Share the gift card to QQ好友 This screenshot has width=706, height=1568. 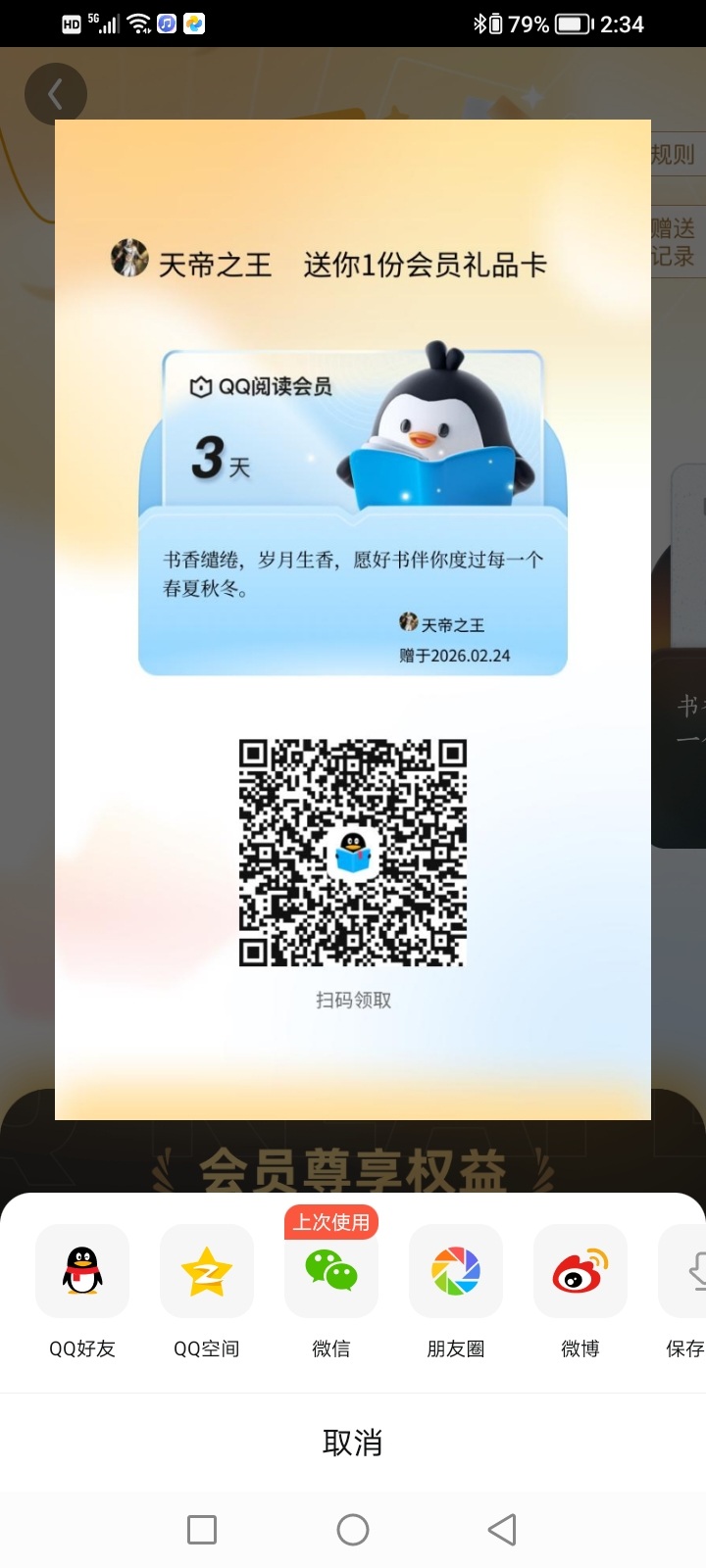[x=82, y=1271]
